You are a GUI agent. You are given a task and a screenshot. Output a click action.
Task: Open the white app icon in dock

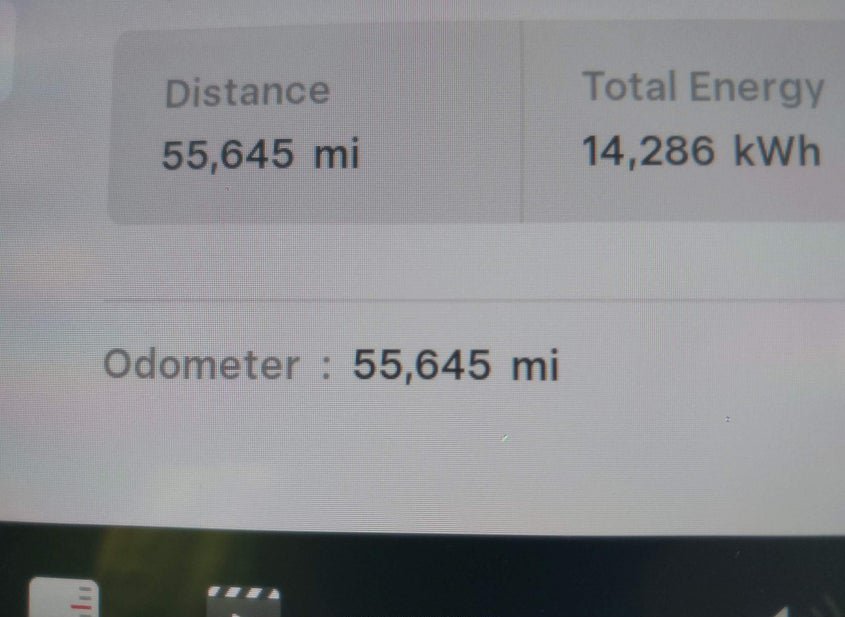(64, 600)
